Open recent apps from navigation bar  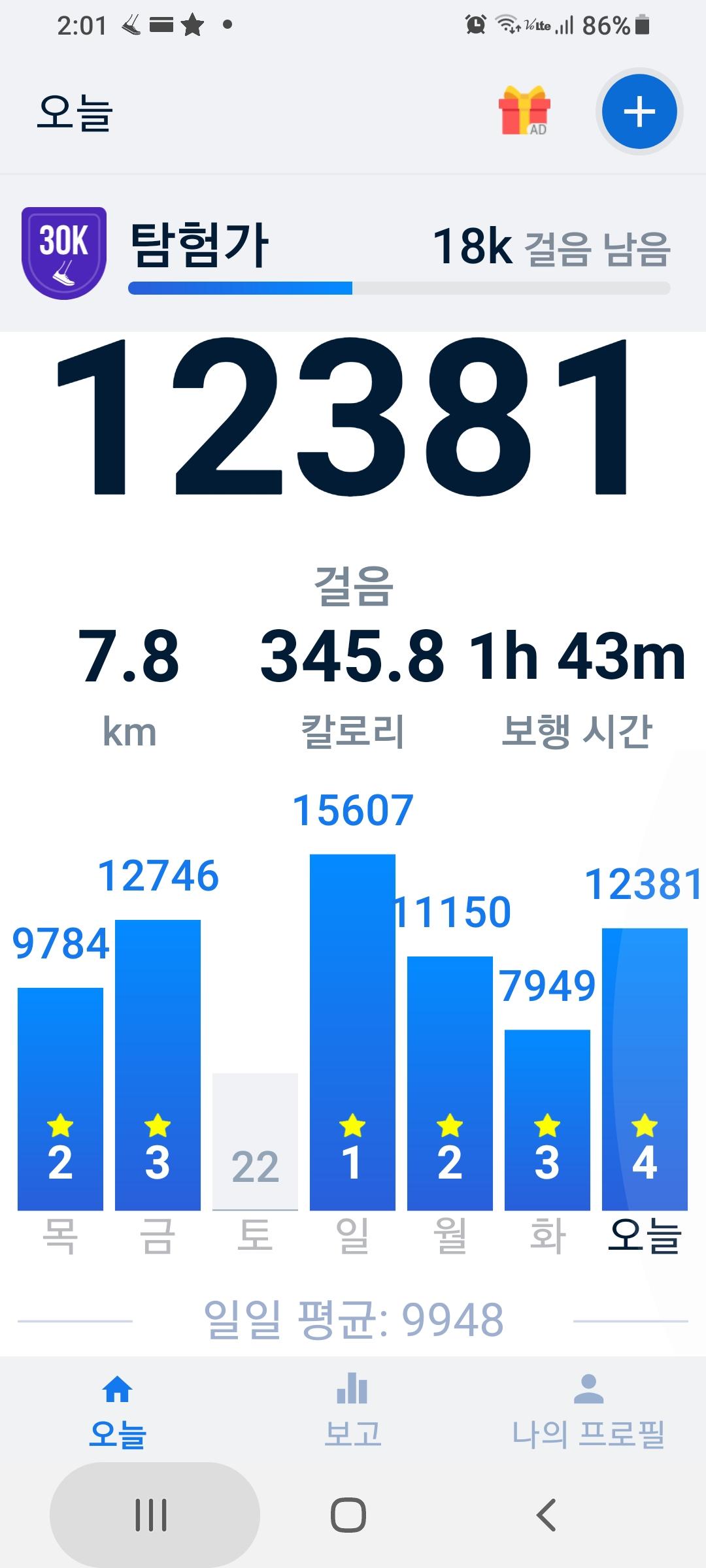click(152, 1514)
